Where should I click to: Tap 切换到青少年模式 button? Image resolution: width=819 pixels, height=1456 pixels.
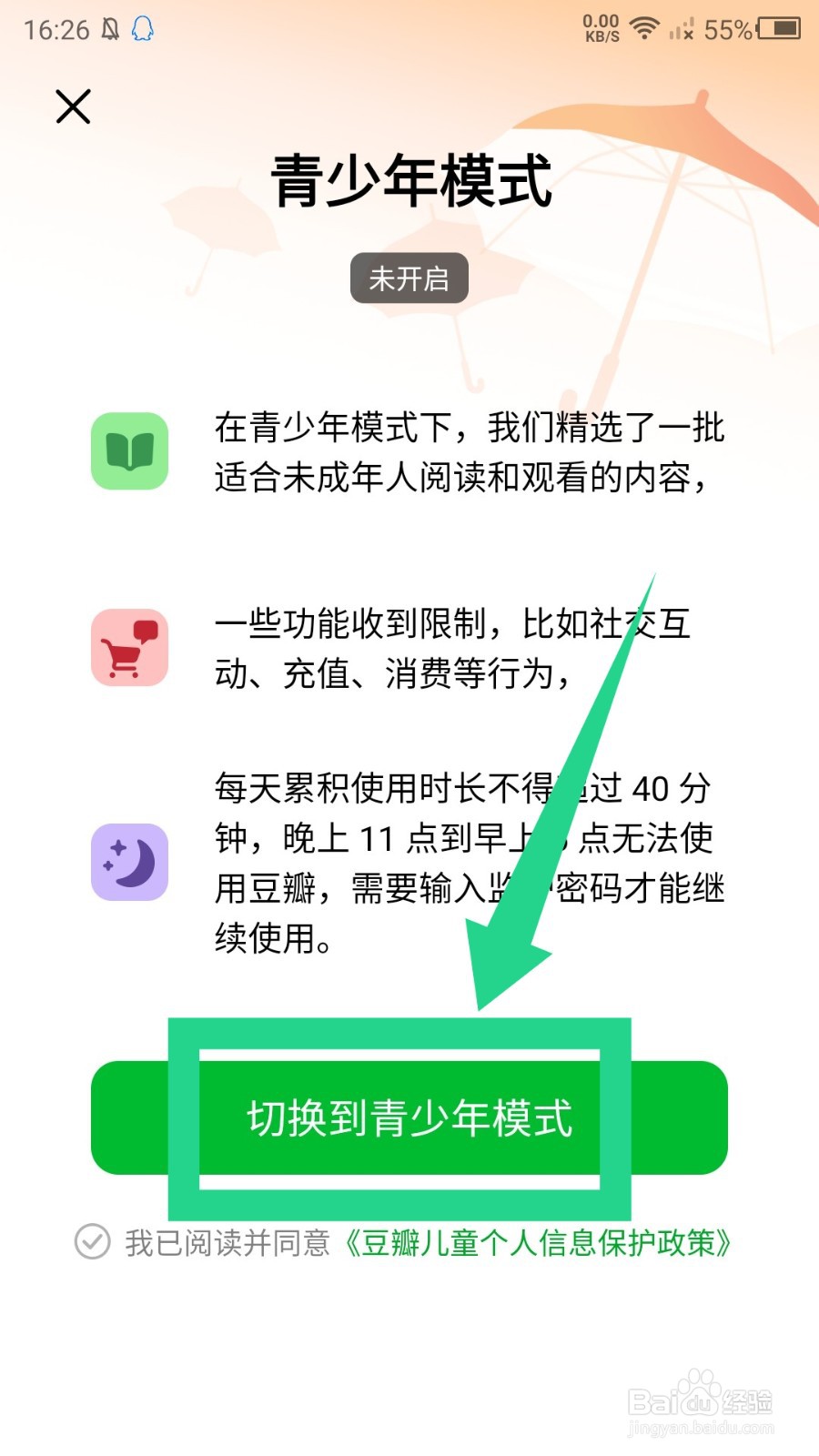(x=408, y=1119)
